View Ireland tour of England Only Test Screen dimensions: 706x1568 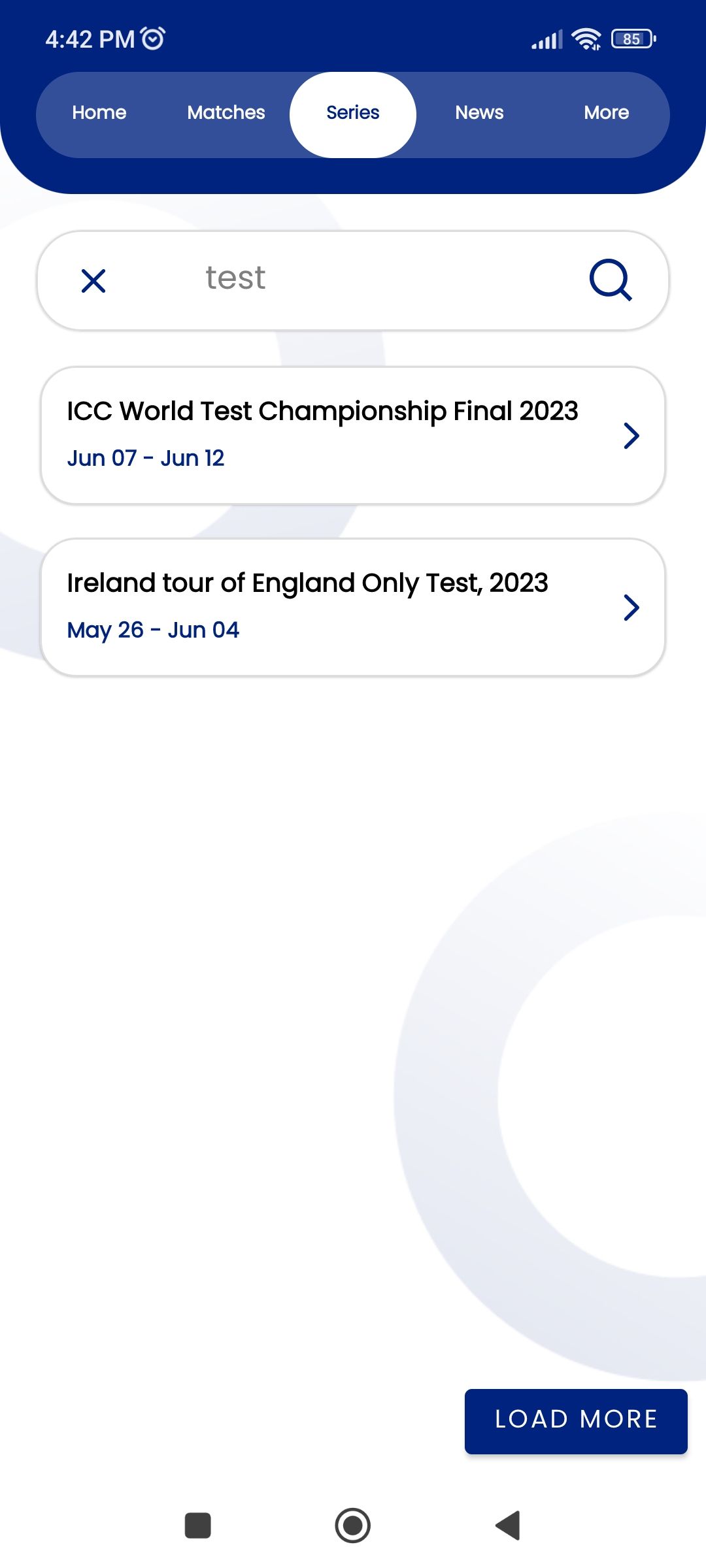pos(353,607)
